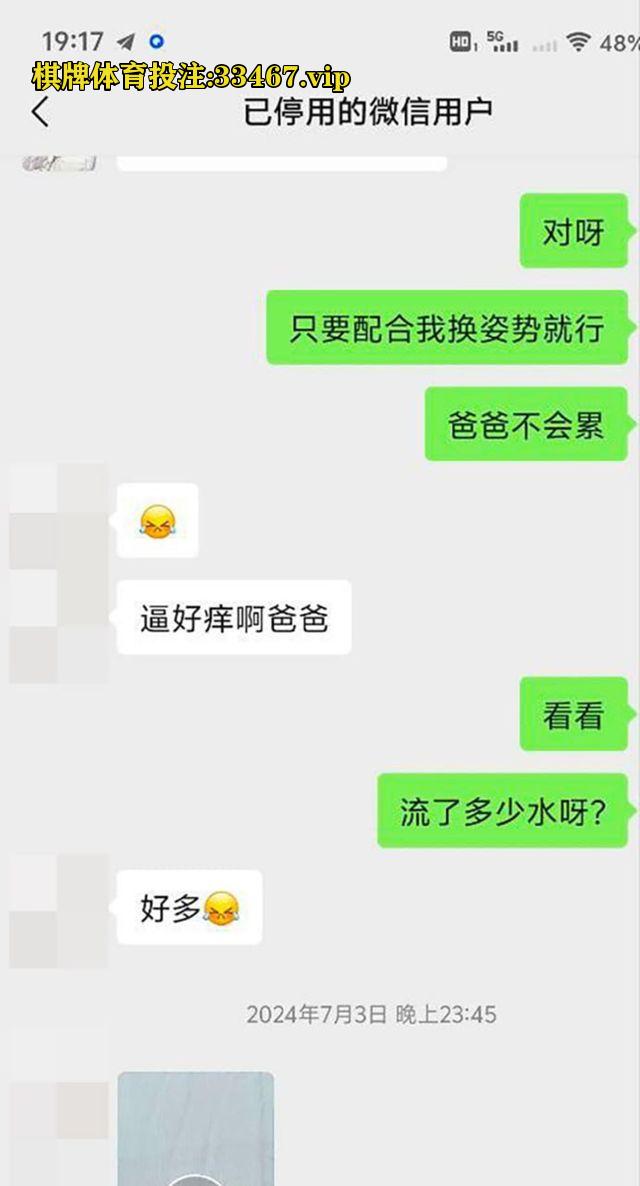Open the video message at the bottom
The height and width of the screenshot is (1186, 640).
pyautogui.click(x=195, y=1130)
